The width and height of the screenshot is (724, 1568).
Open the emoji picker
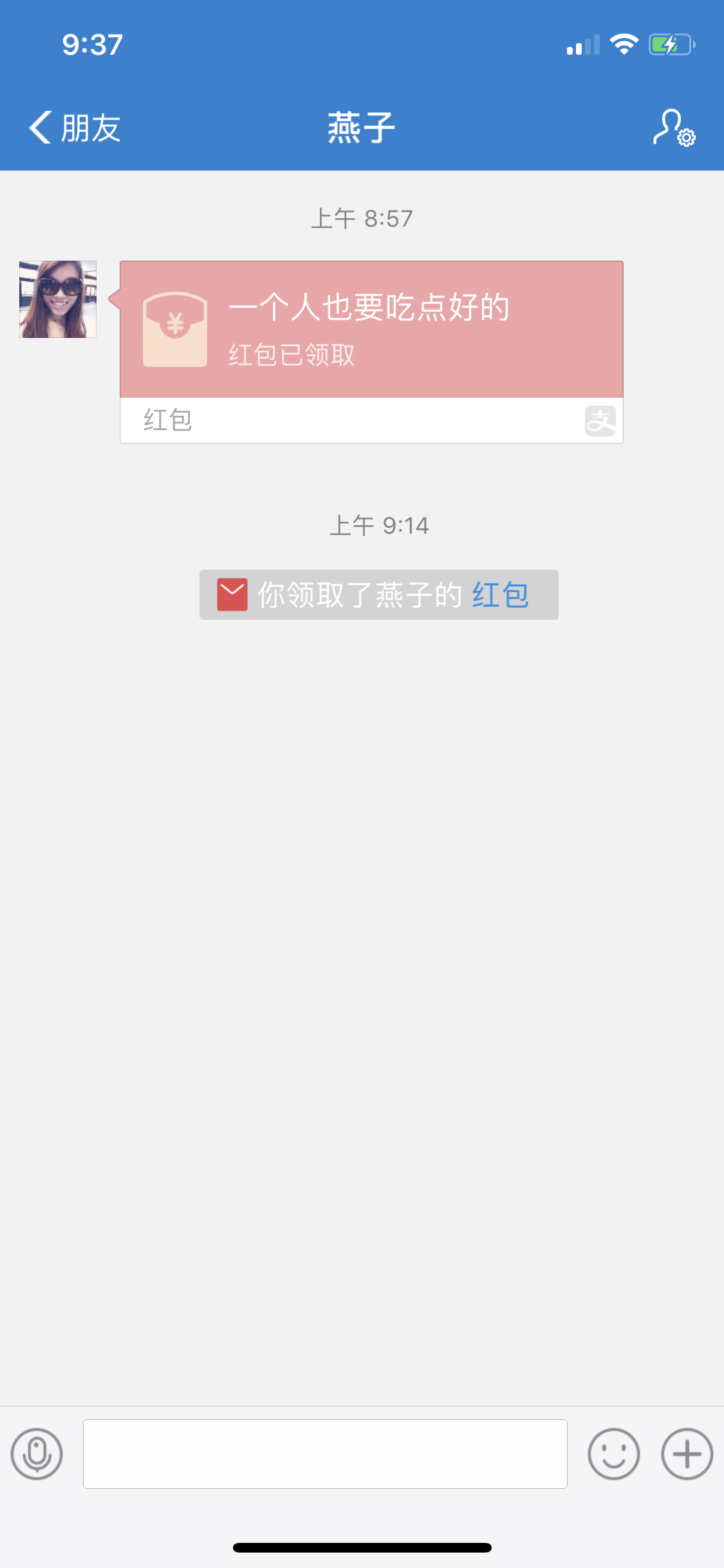614,1454
